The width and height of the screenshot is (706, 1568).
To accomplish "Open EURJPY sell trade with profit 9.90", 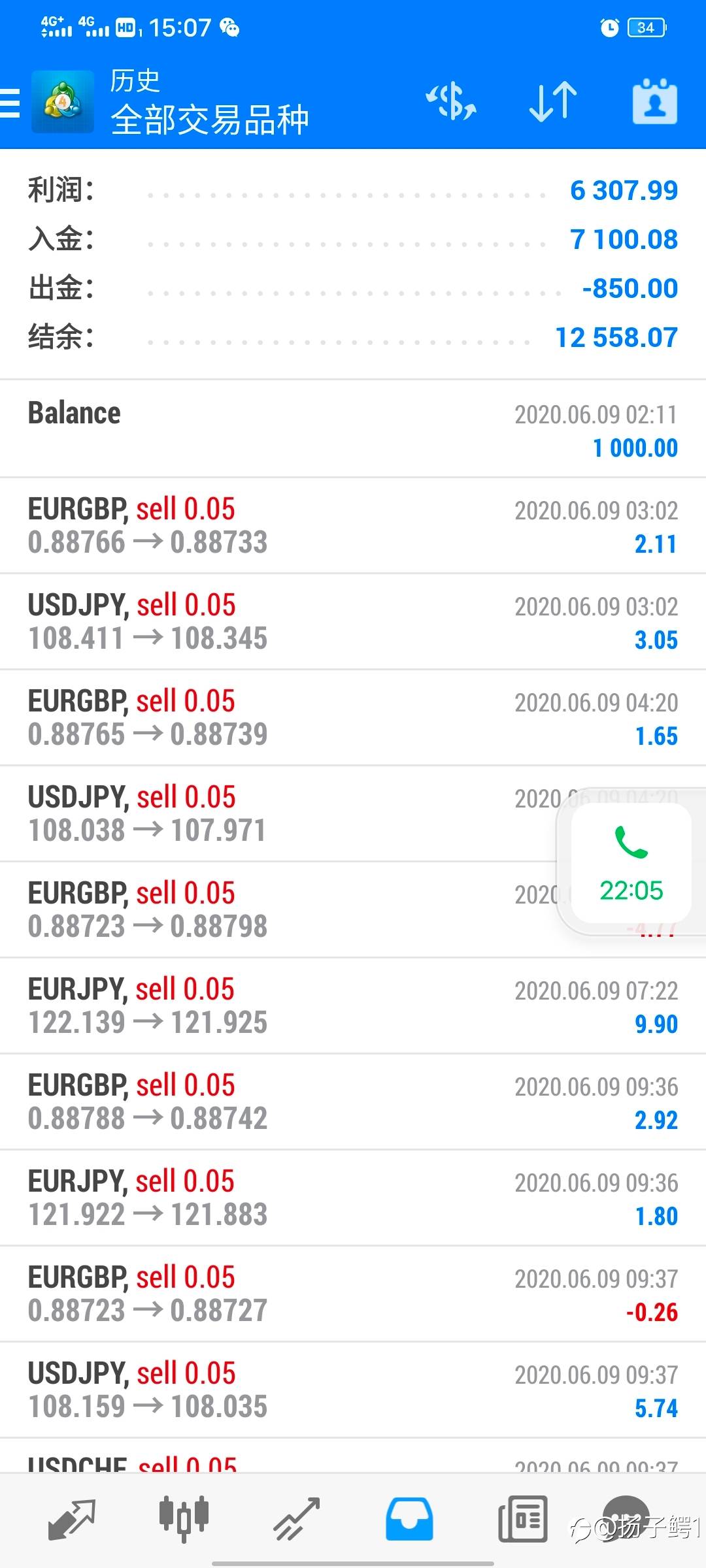I will pyautogui.click(x=353, y=1006).
